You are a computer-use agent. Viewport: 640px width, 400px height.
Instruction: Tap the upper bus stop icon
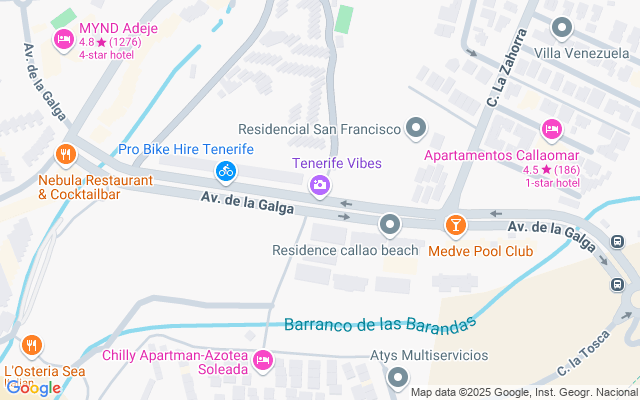[619, 242]
